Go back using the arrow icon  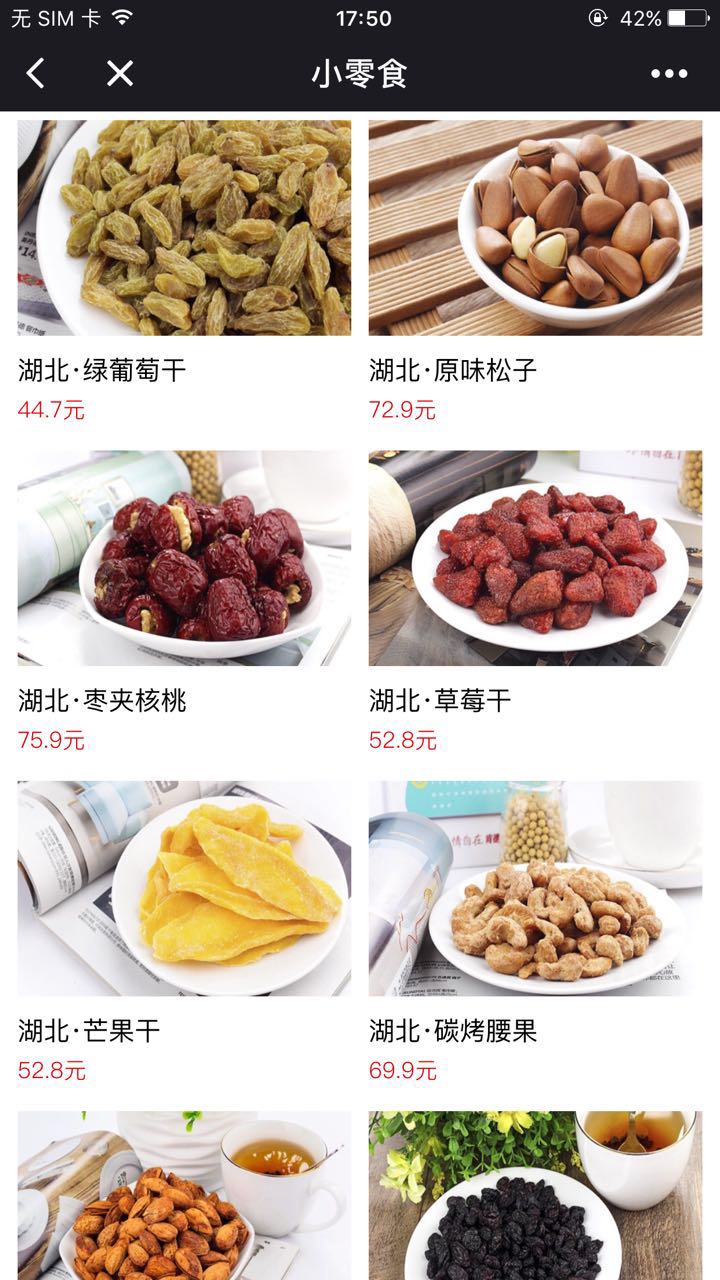point(36,73)
